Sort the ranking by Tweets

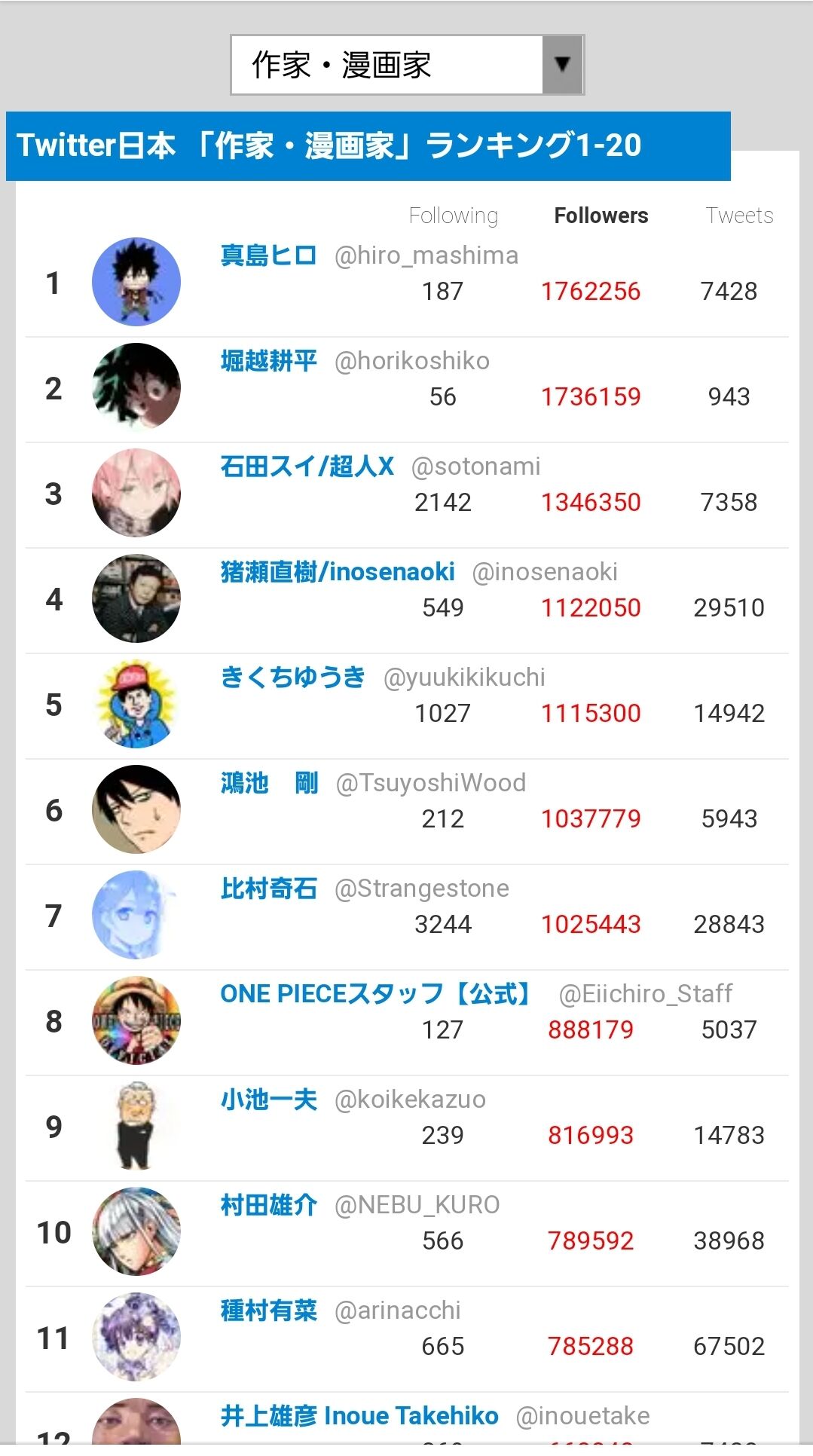pos(739,216)
